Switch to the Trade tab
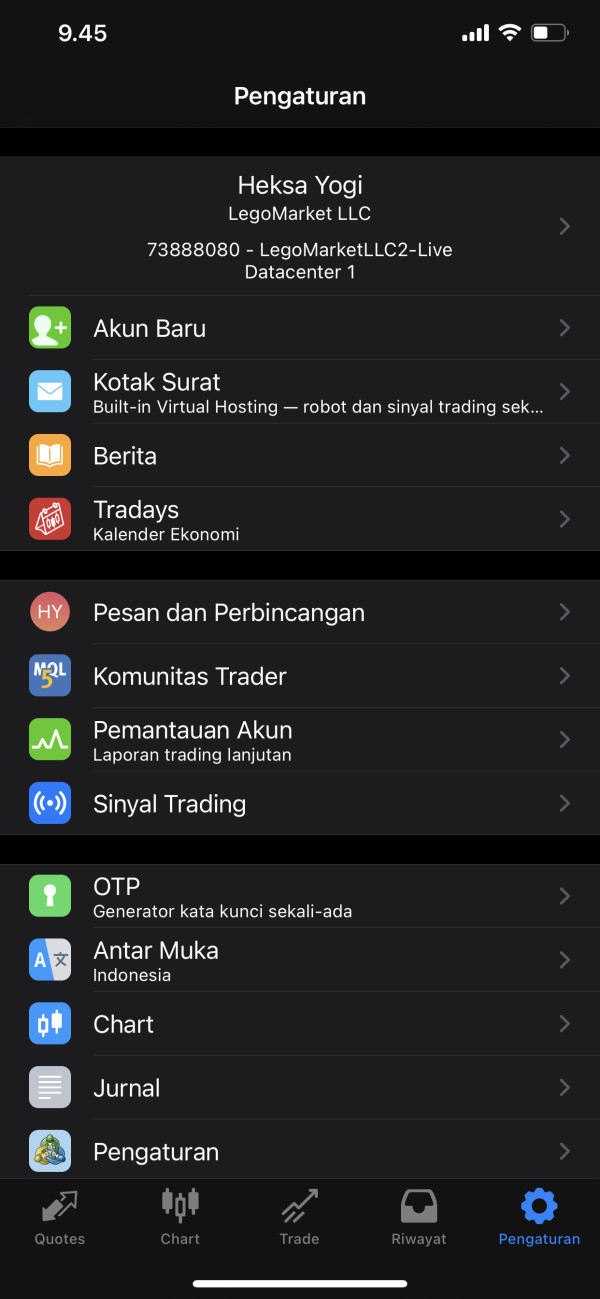This screenshot has width=600, height=1299. point(300,1217)
